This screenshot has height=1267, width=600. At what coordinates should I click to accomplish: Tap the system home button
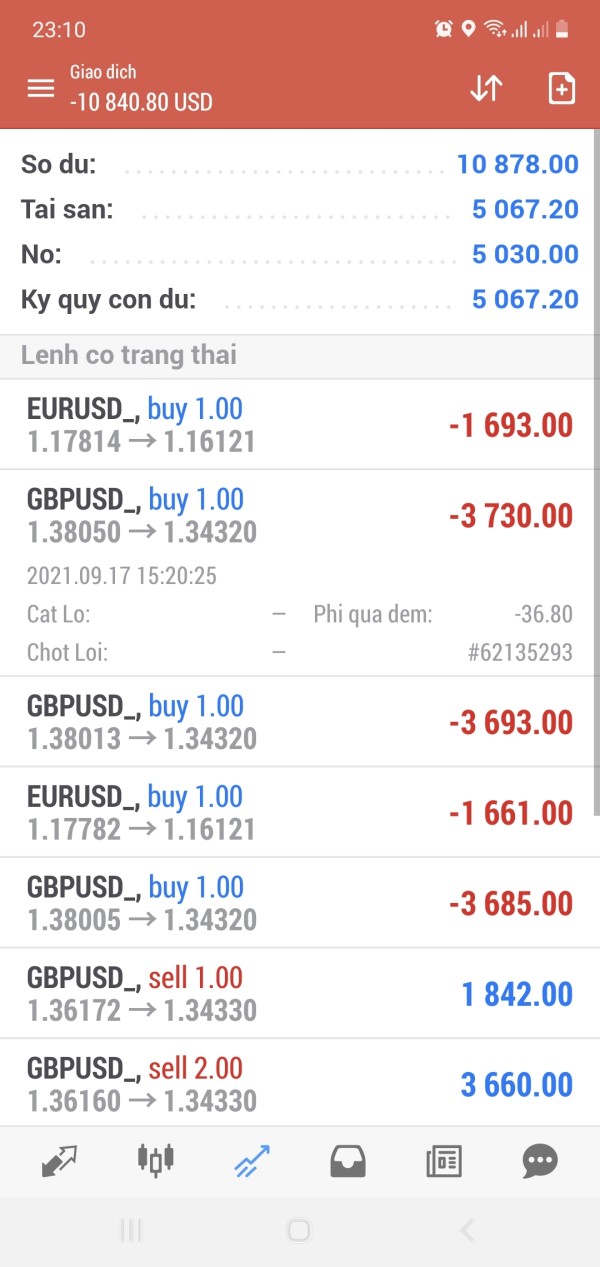tap(298, 1231)
